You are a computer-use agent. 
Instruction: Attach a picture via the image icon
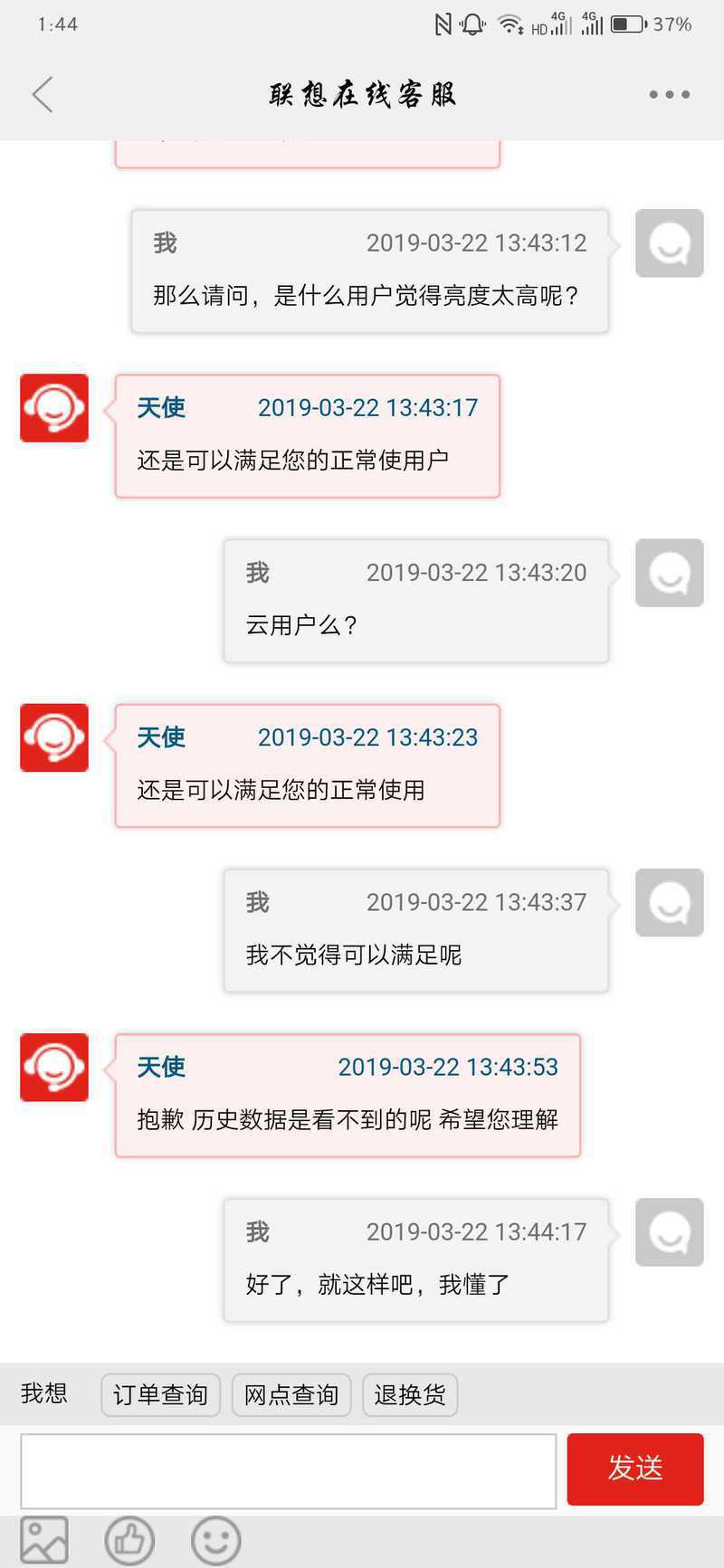click(44, 1540)
